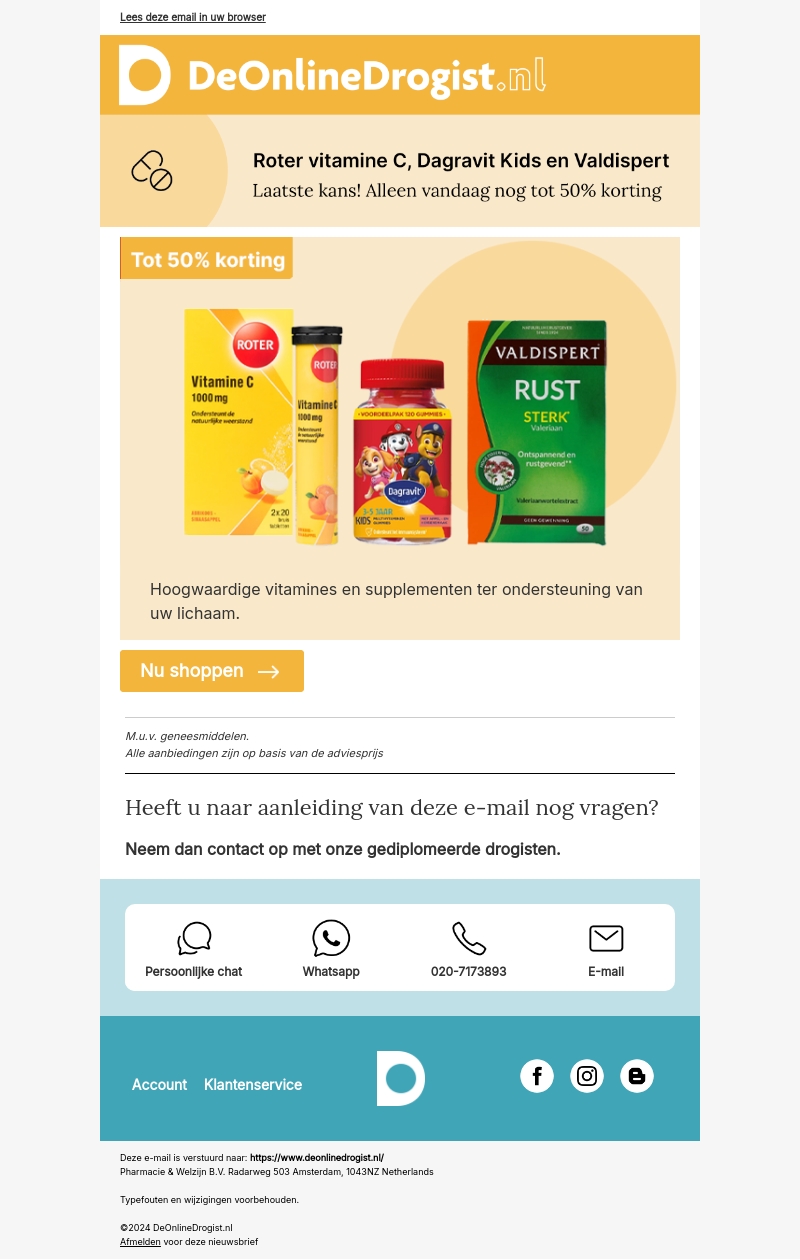Viewport: 800px width, 1260px height.
Task: Open the Account link
Action: (159, 1085)
